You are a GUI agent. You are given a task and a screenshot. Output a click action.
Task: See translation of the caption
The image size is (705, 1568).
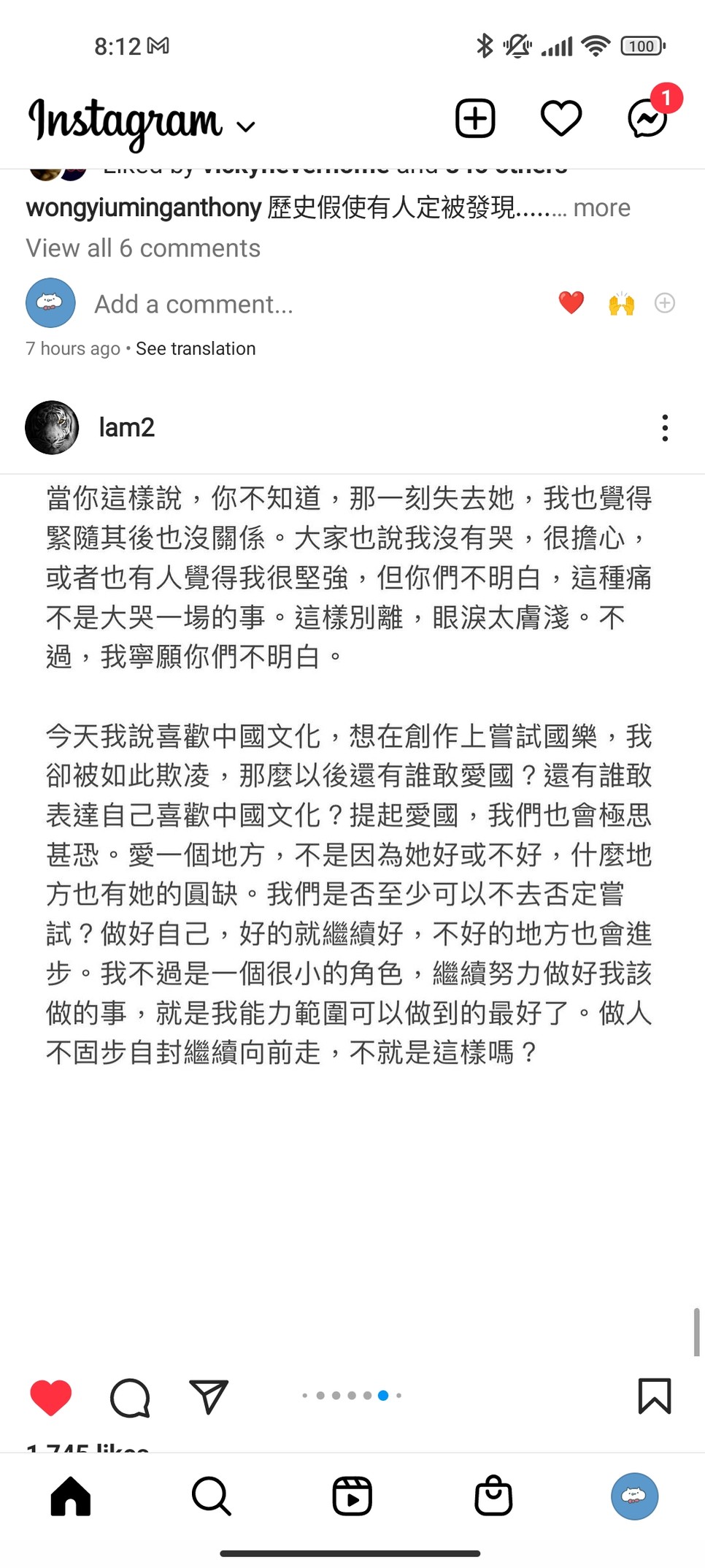196,348
